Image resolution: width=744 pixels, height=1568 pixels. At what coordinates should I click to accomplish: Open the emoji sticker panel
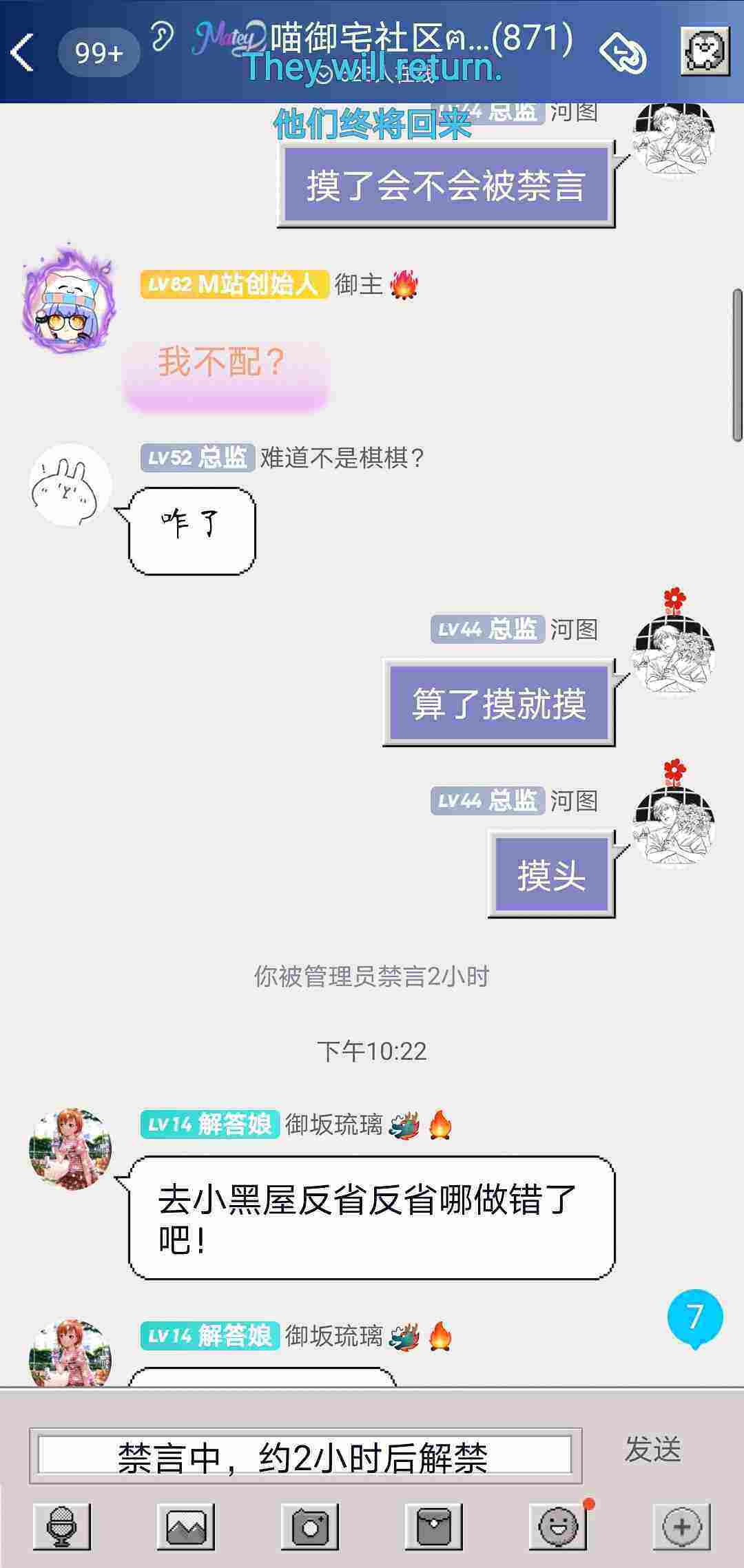pos(558,1526)
